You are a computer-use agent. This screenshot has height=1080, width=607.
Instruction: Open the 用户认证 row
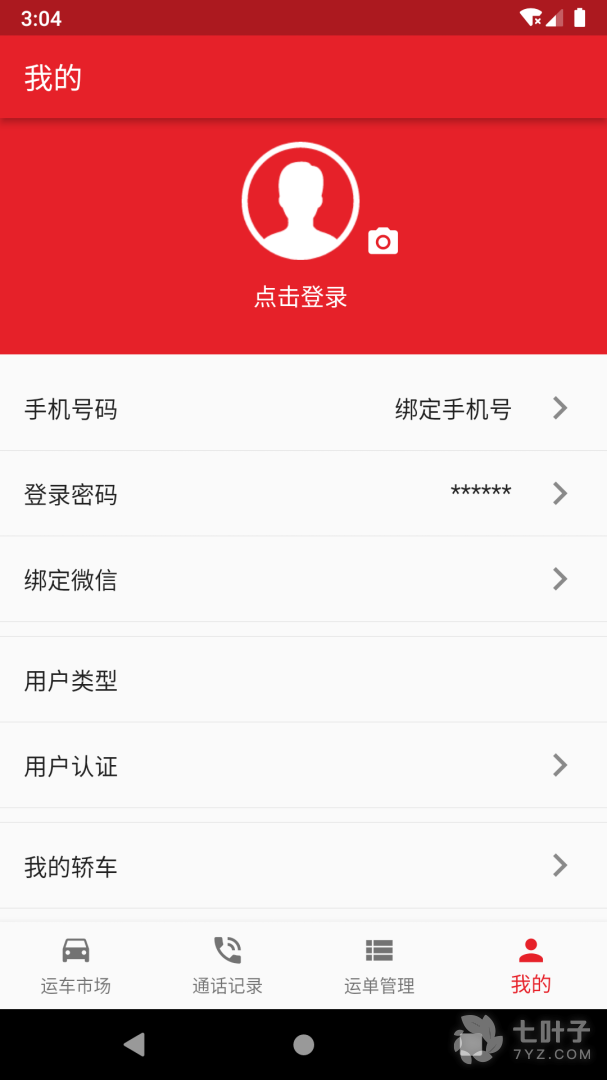pyautogui.click(x=303, y=766)
